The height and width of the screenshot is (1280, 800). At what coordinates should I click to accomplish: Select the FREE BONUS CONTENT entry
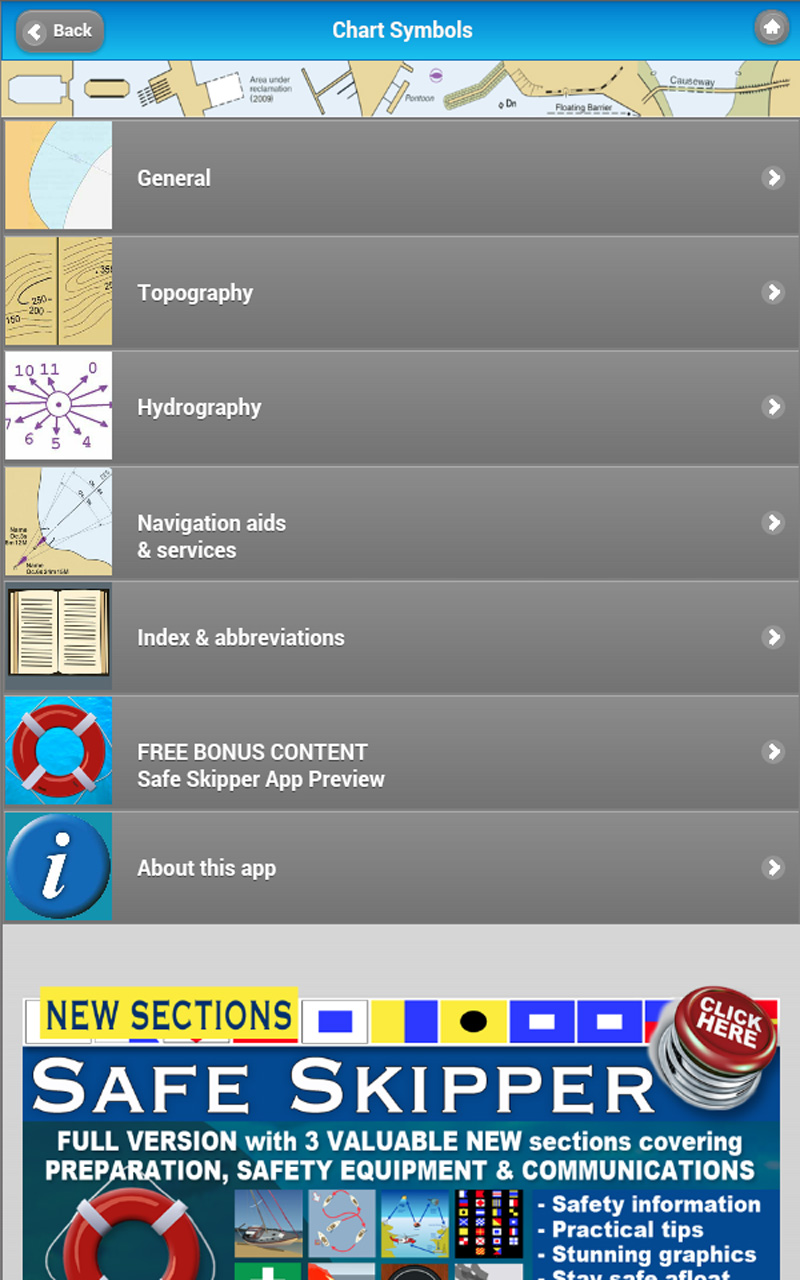click(400, 751)
